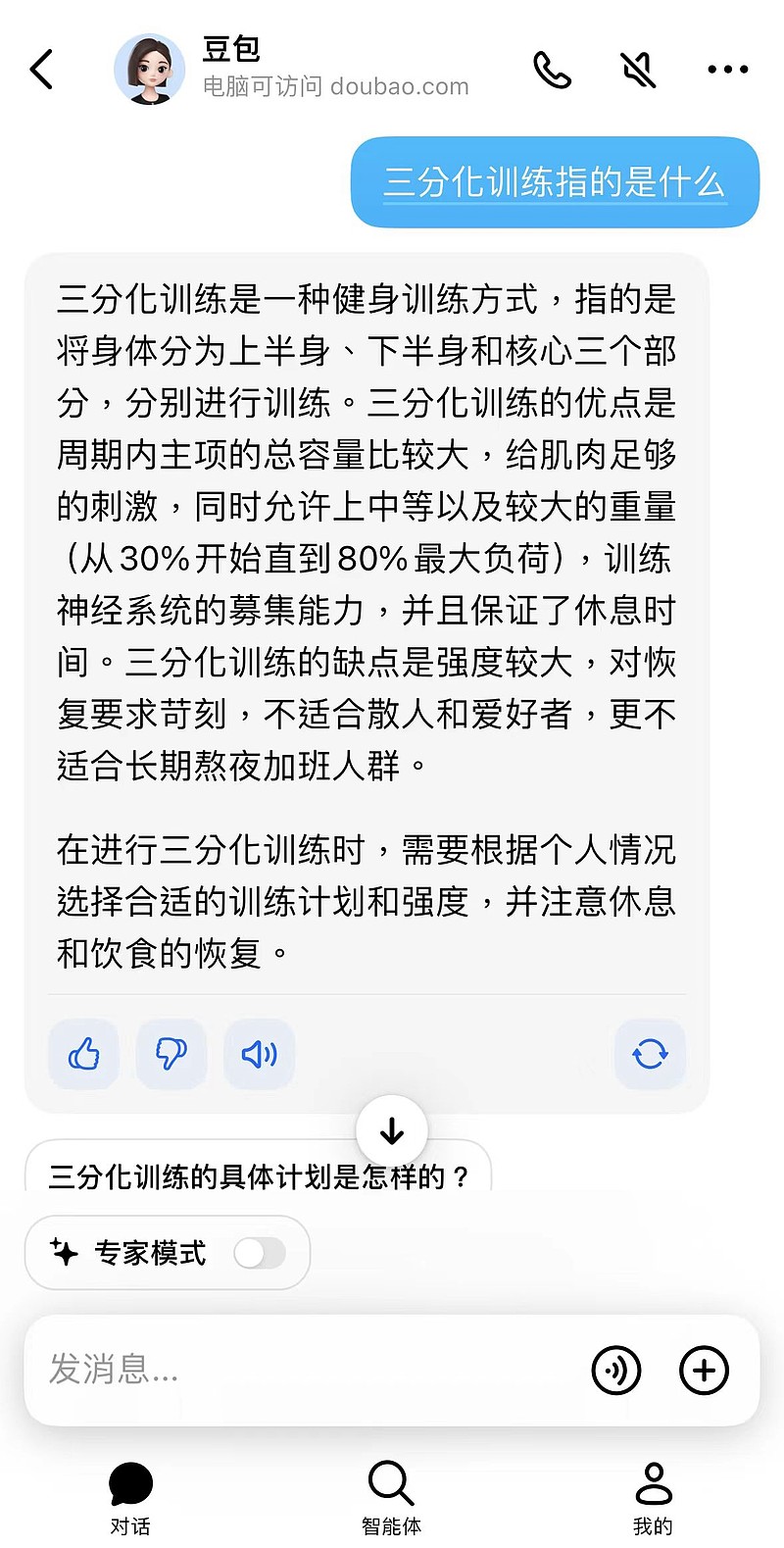The width and height of the screenshot is (784, 1548).
Task: Click the muted notifications bell icon
Action: coord(638,70)
